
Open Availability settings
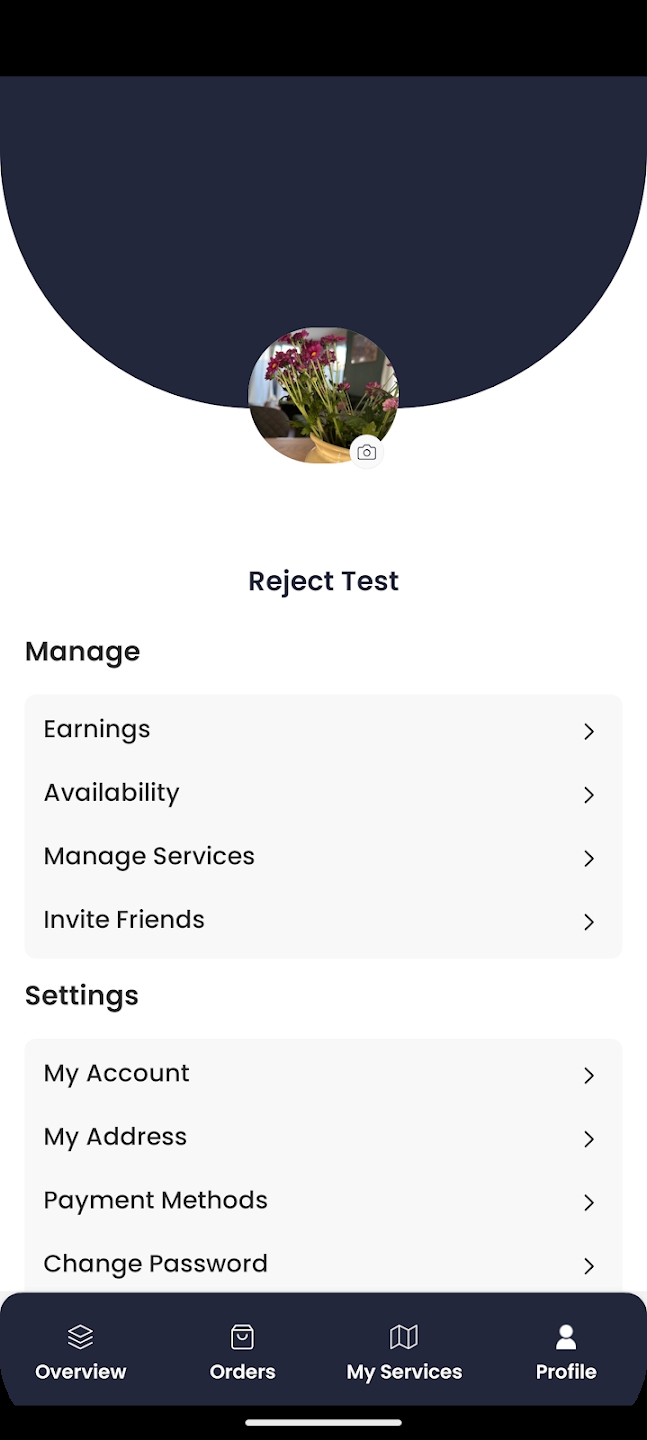pyautogui.click(x=322, y=793)
